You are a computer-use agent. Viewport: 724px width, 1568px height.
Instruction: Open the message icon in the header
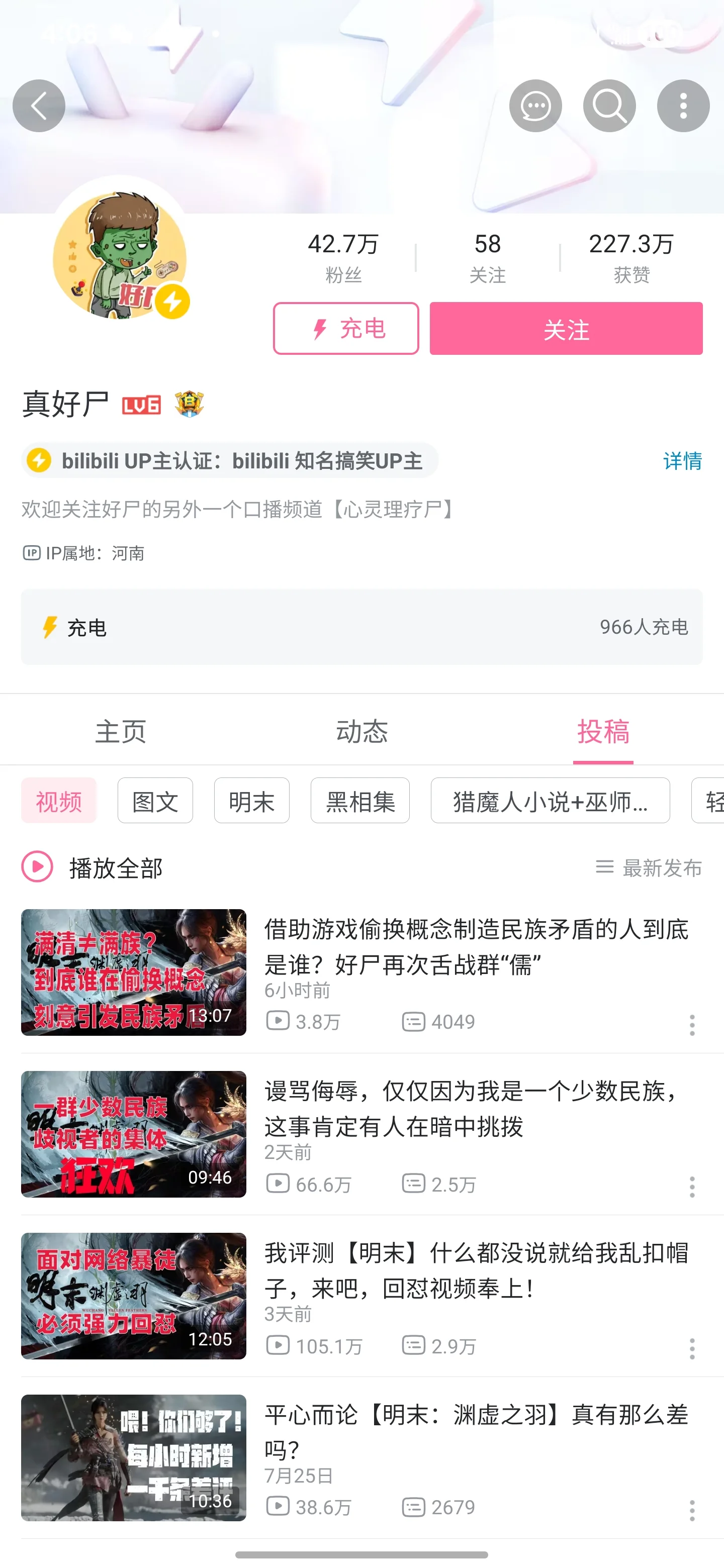[x=535, y=106]
